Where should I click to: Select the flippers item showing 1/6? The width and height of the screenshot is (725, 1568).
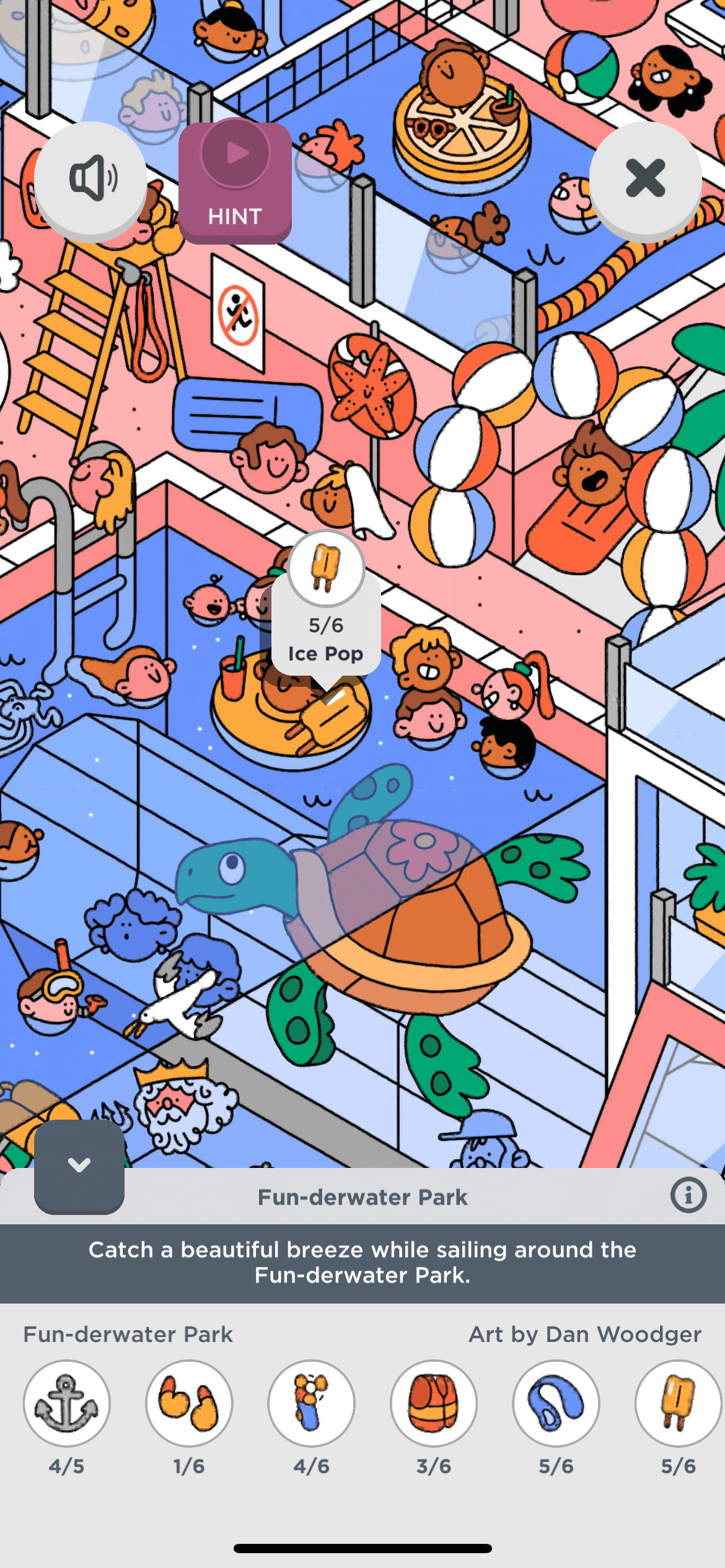click(189, 1403)
